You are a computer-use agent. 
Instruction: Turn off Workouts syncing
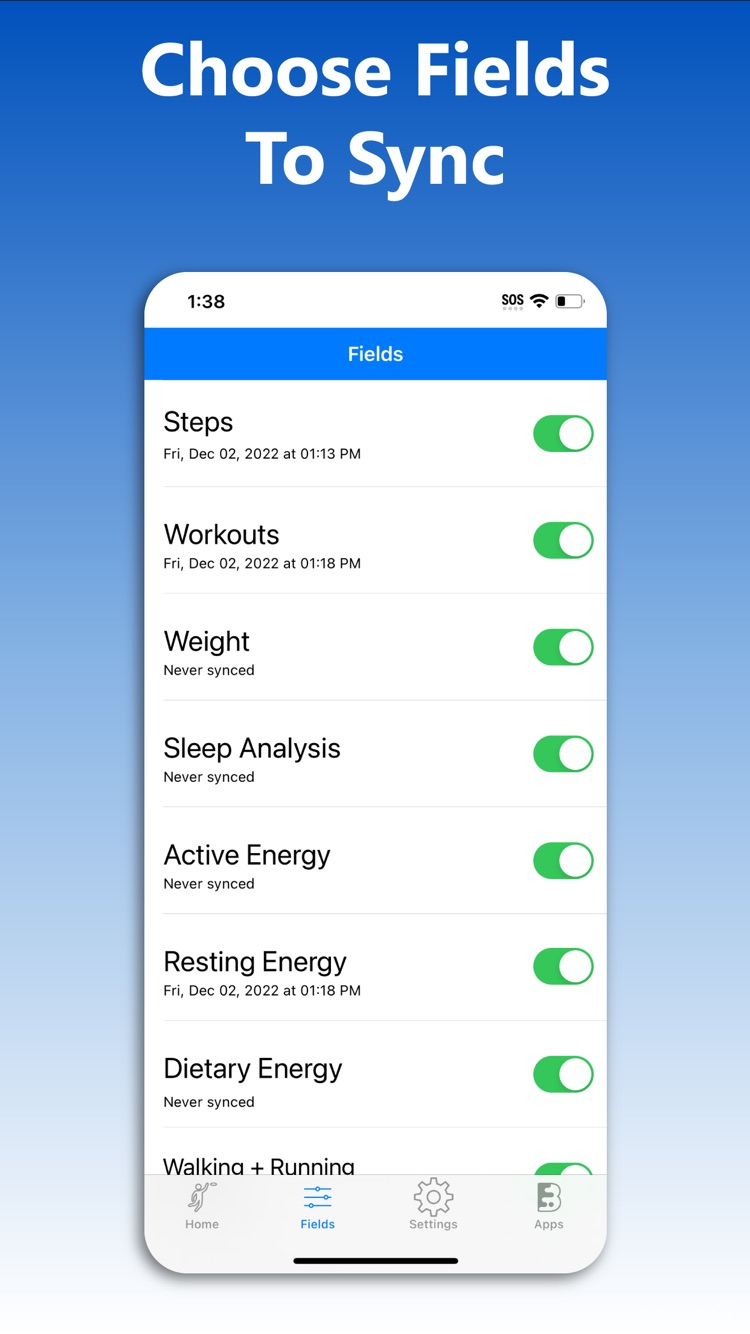[563, 540]
